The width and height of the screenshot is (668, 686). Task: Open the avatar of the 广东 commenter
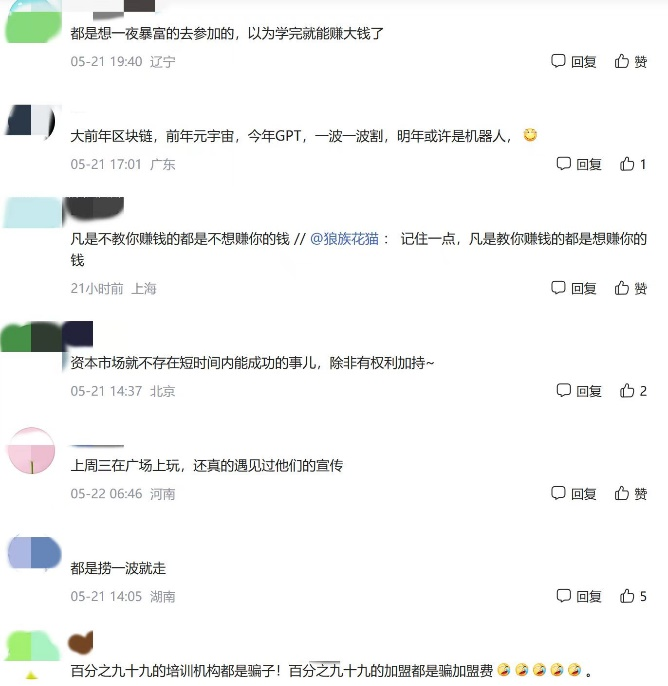30,119
